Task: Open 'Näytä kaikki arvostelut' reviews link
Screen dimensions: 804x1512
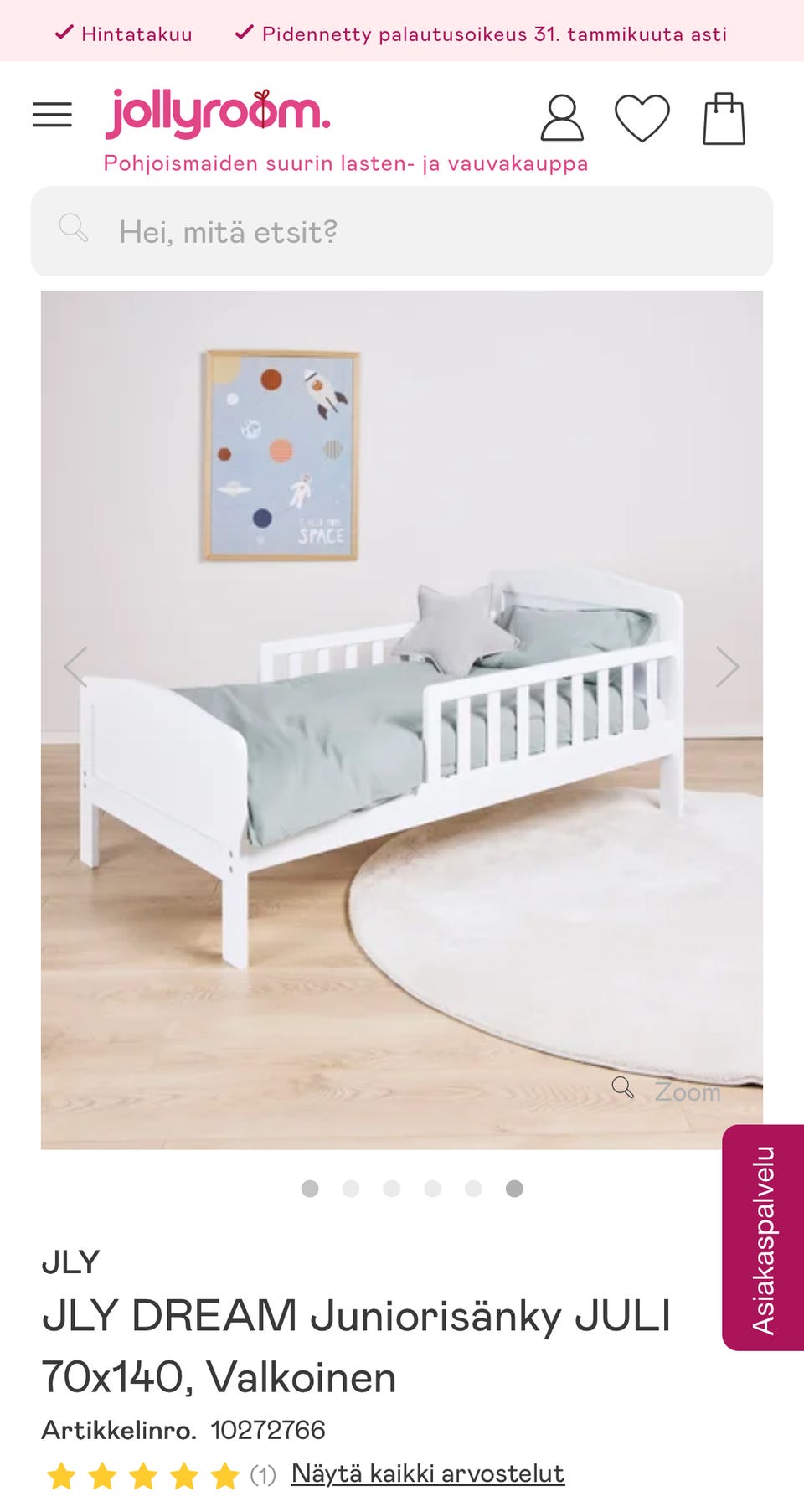Action: (x=428, y=1473)
